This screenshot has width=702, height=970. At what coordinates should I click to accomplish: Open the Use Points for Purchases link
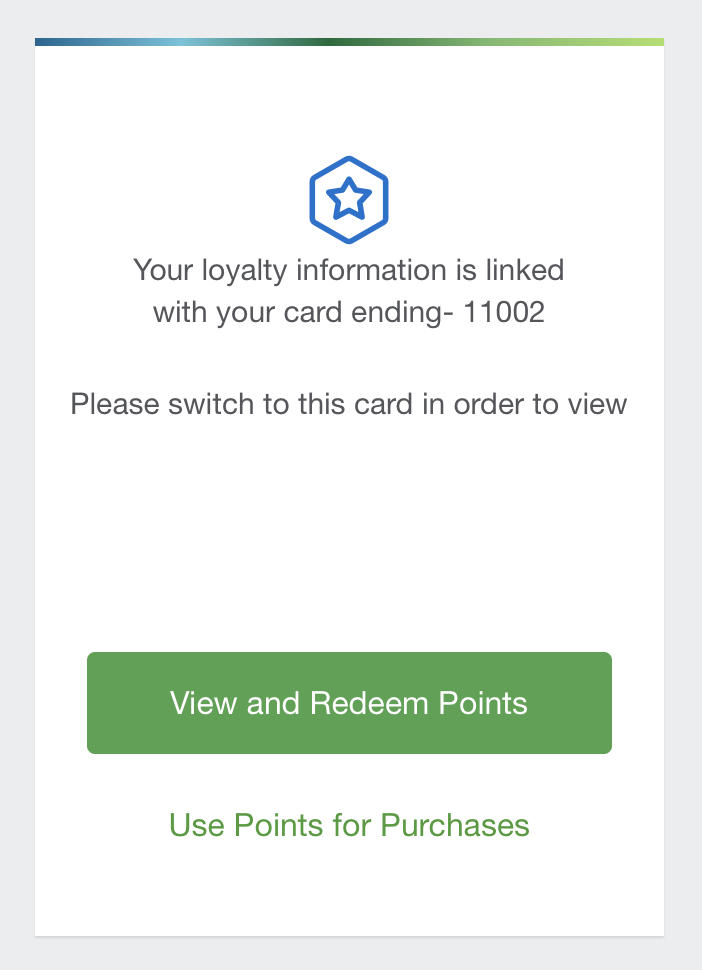click(x=349, y=825)
